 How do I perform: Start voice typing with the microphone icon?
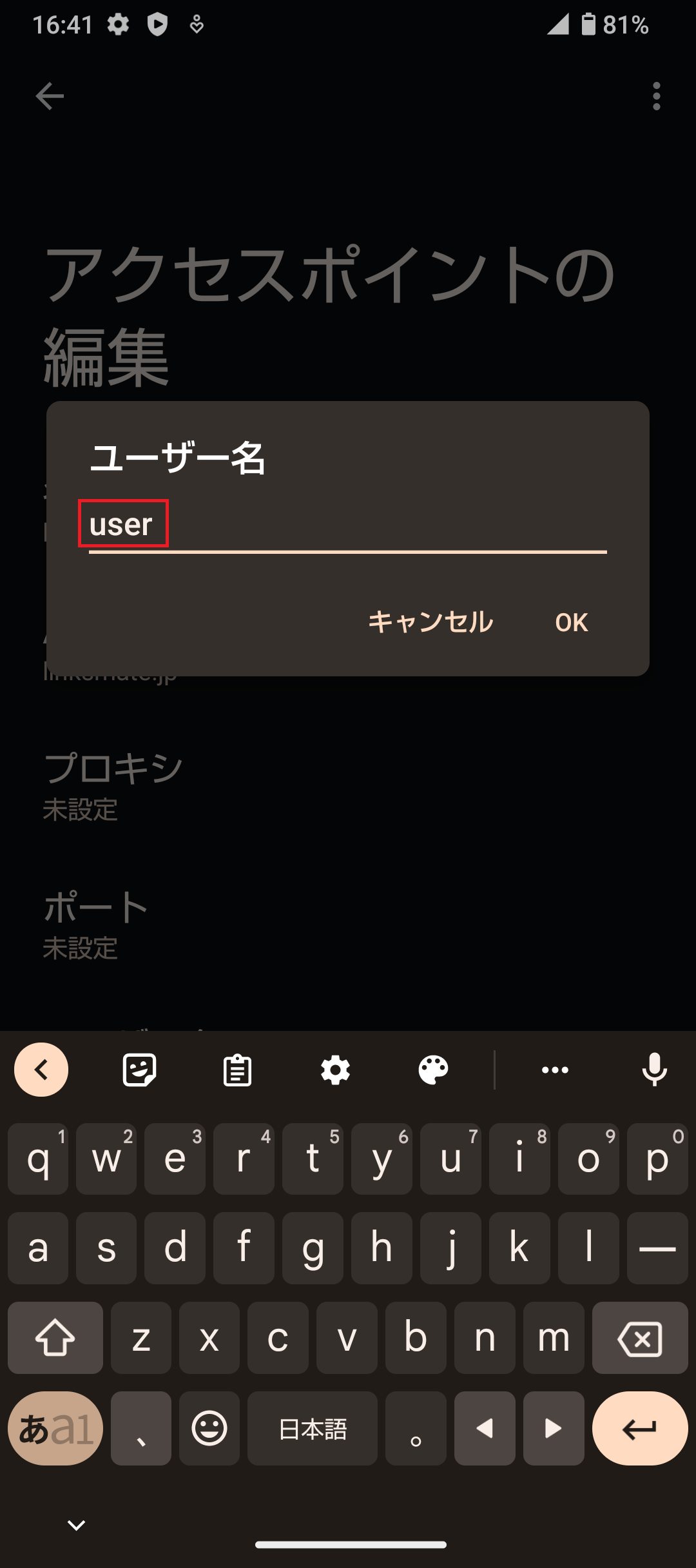click(x=653, y=1069)
